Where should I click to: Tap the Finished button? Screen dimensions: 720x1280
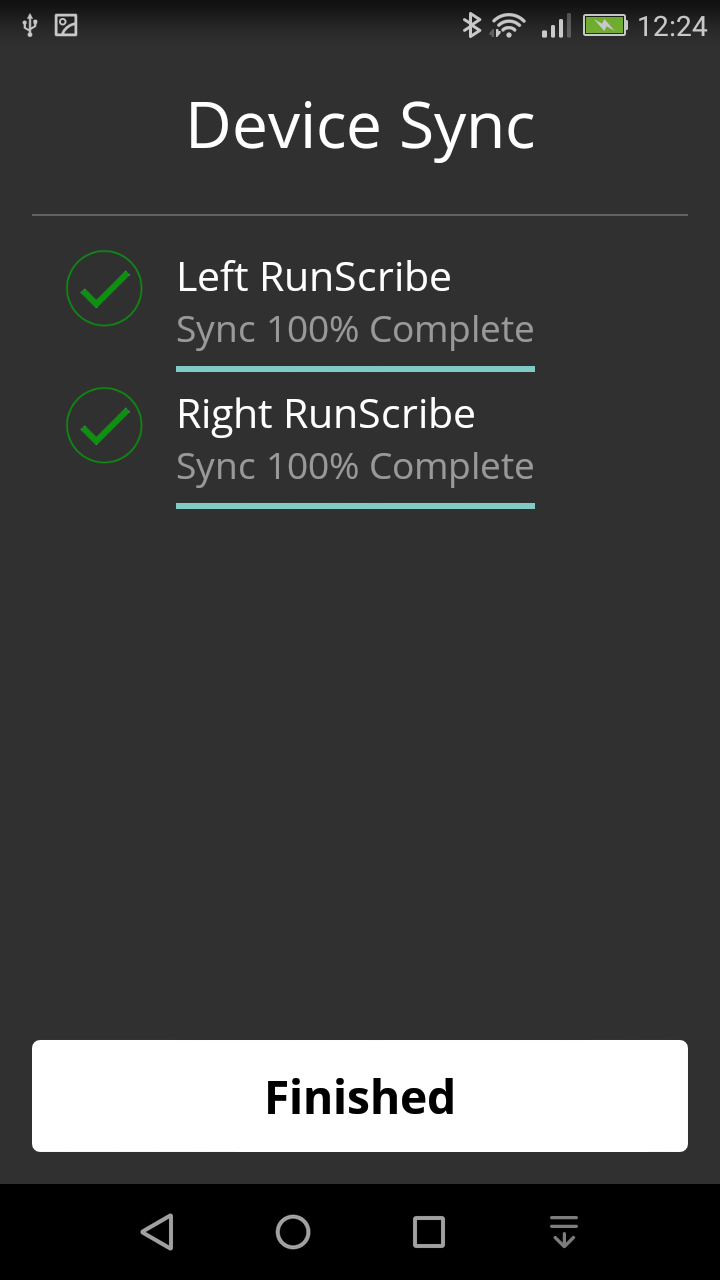click(360, 1096)
